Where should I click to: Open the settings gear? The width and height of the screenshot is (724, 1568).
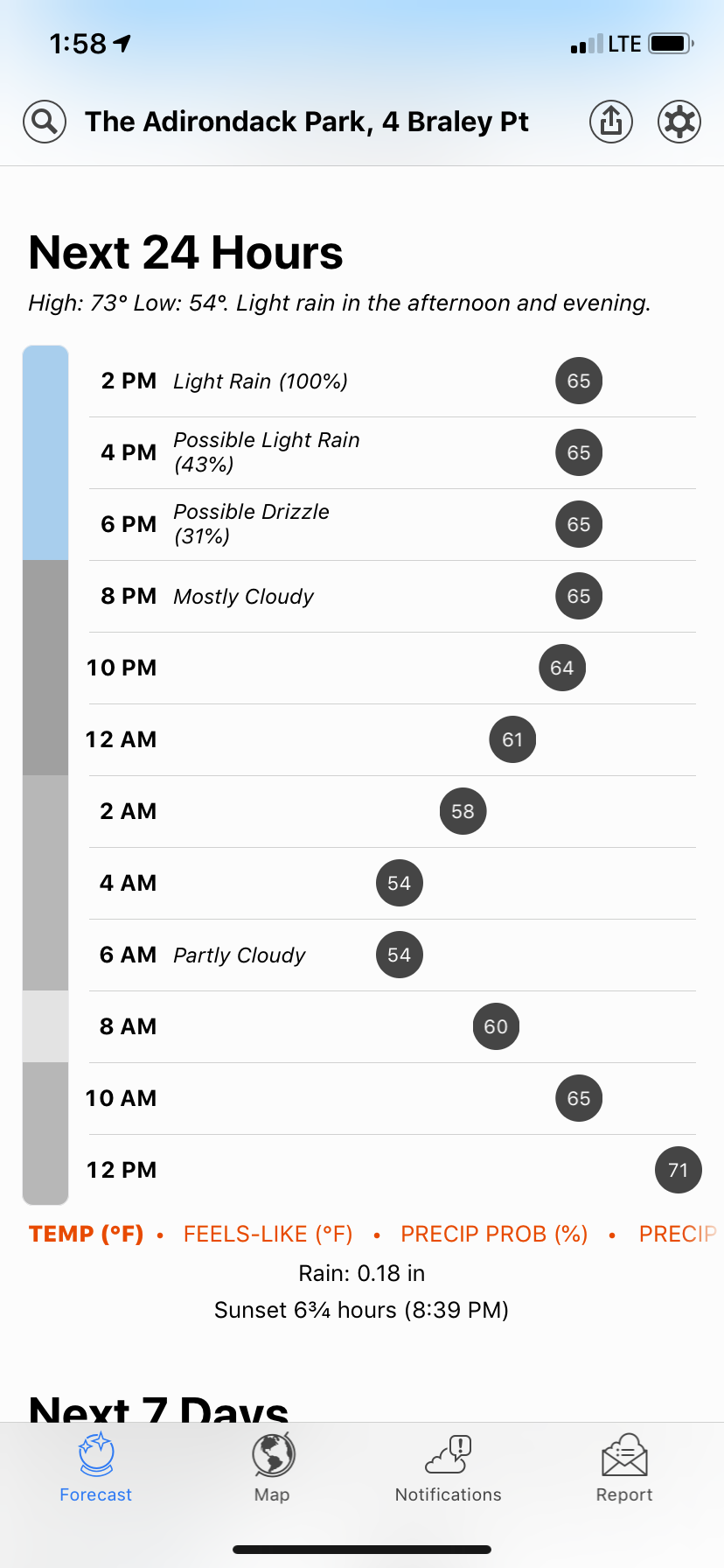(x=679, y=121)
